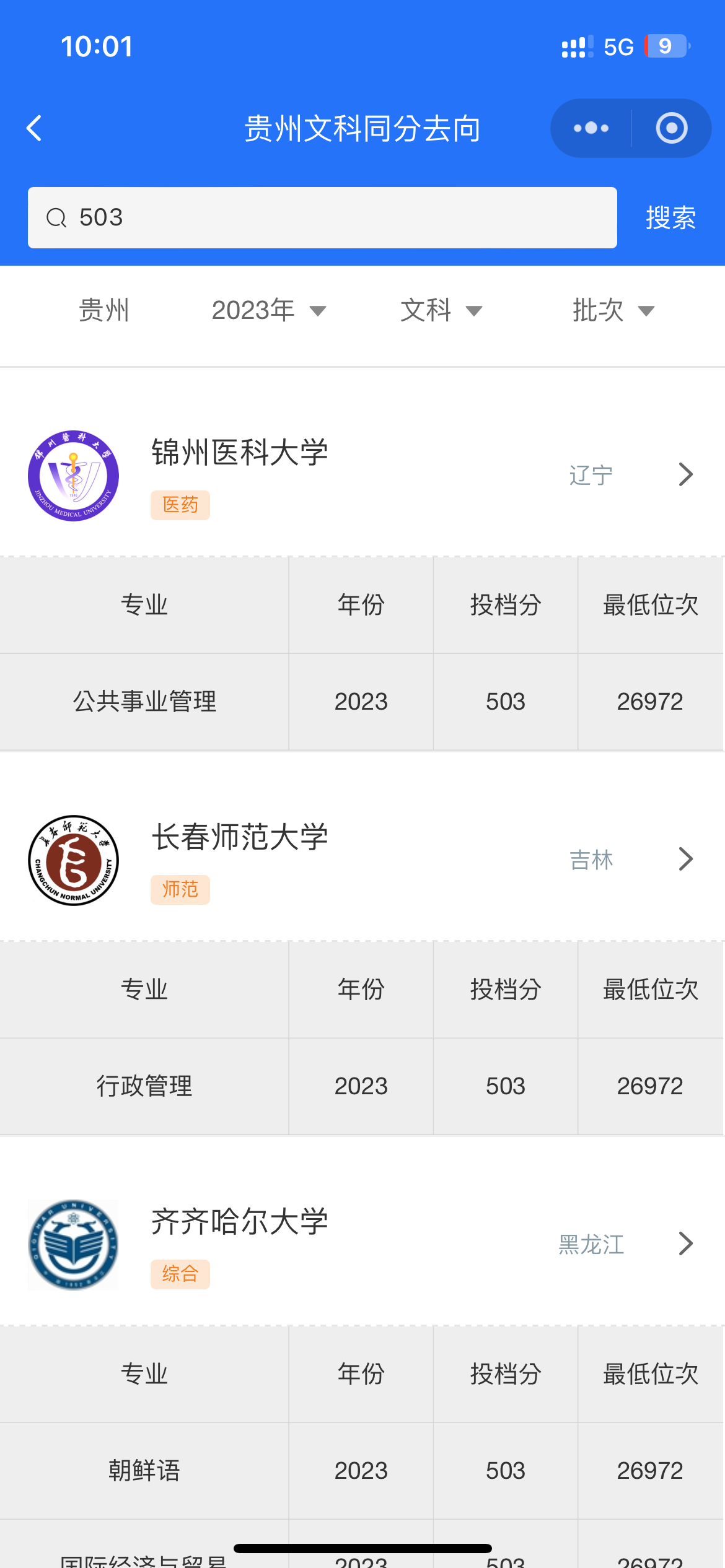Open 齐齐哈尔大学 details
The height and width of the screenshot is (1568, 725).
point(362,1244)
